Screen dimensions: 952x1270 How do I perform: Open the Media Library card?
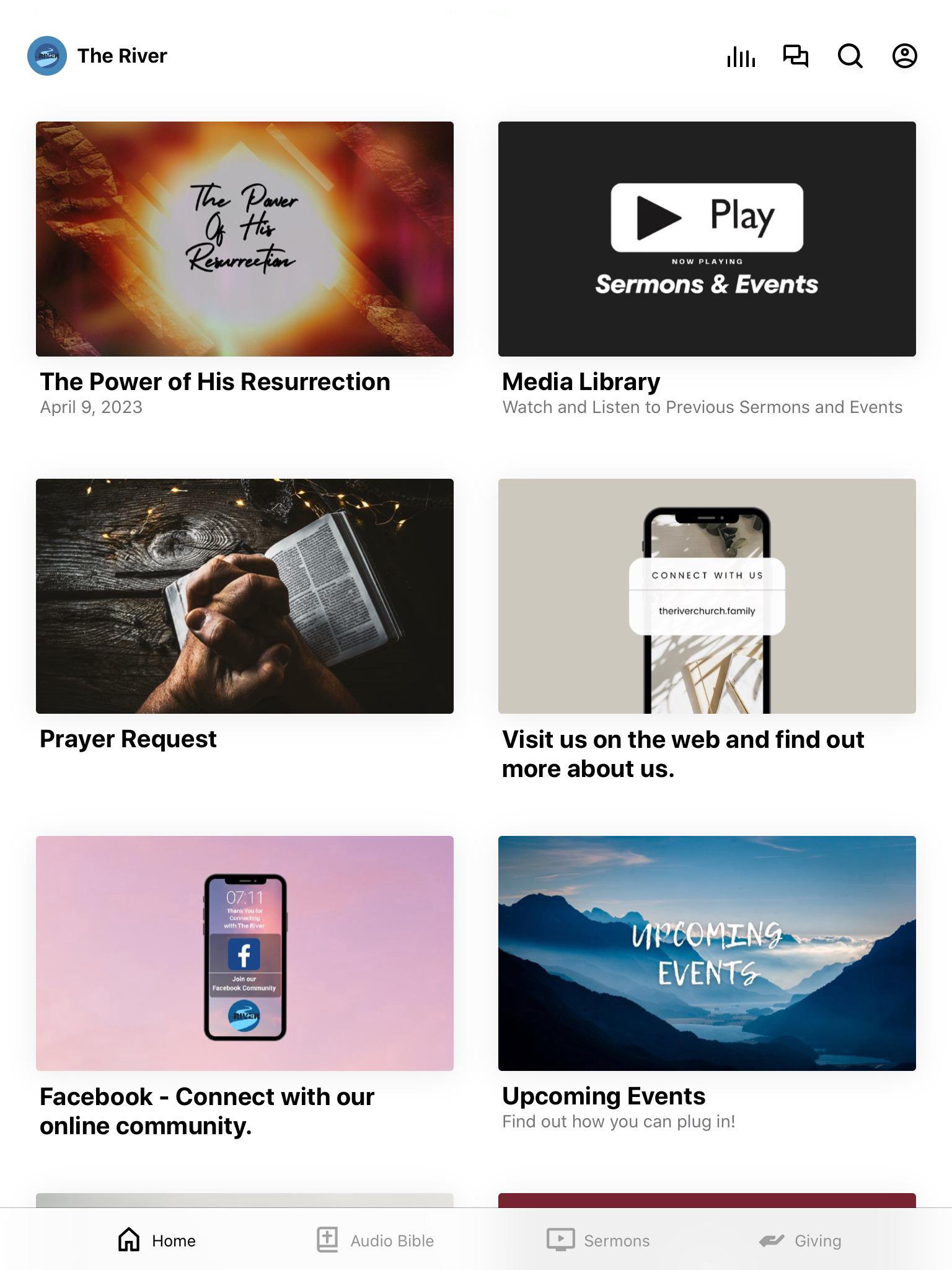coord(707,239)
